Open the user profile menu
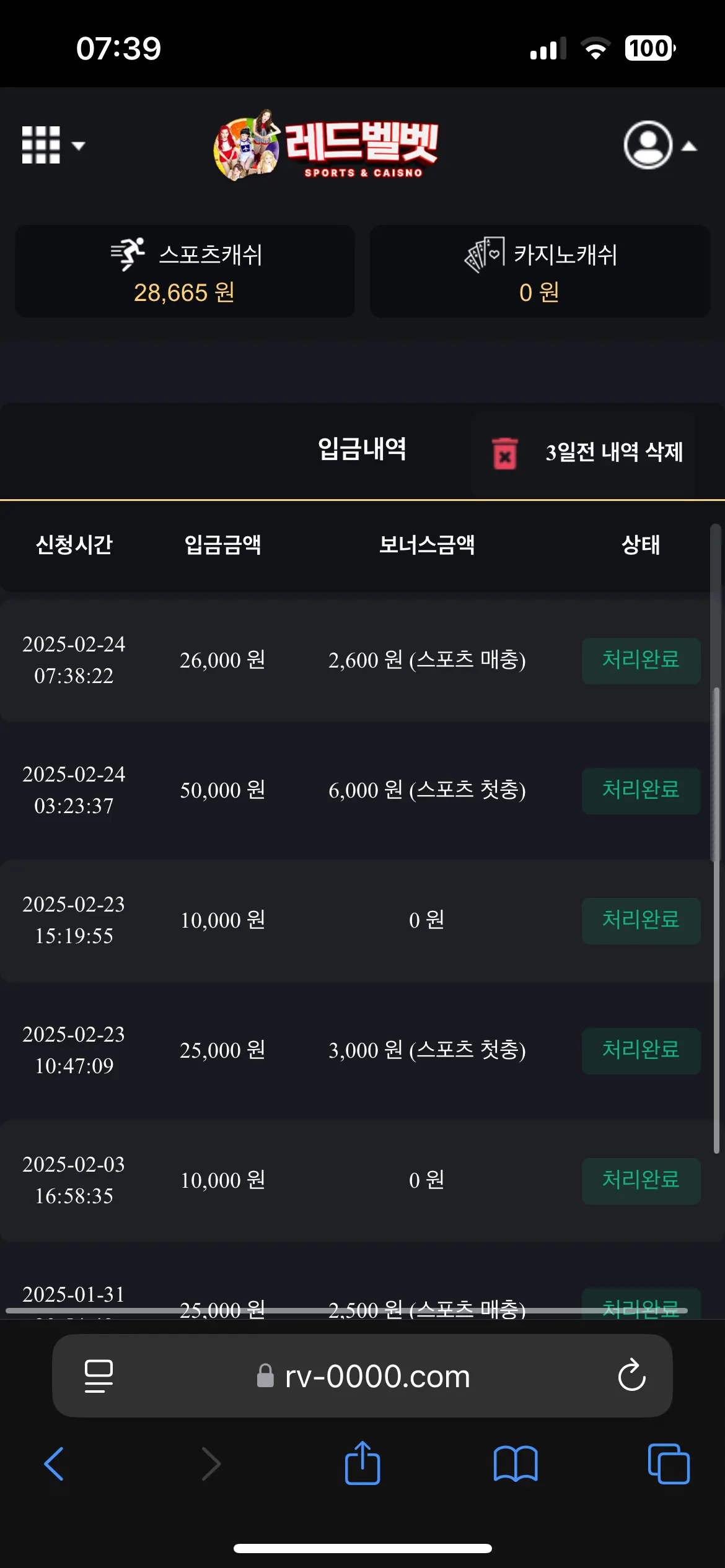This screenshot has height=1568, width=725. coord(660,145)
